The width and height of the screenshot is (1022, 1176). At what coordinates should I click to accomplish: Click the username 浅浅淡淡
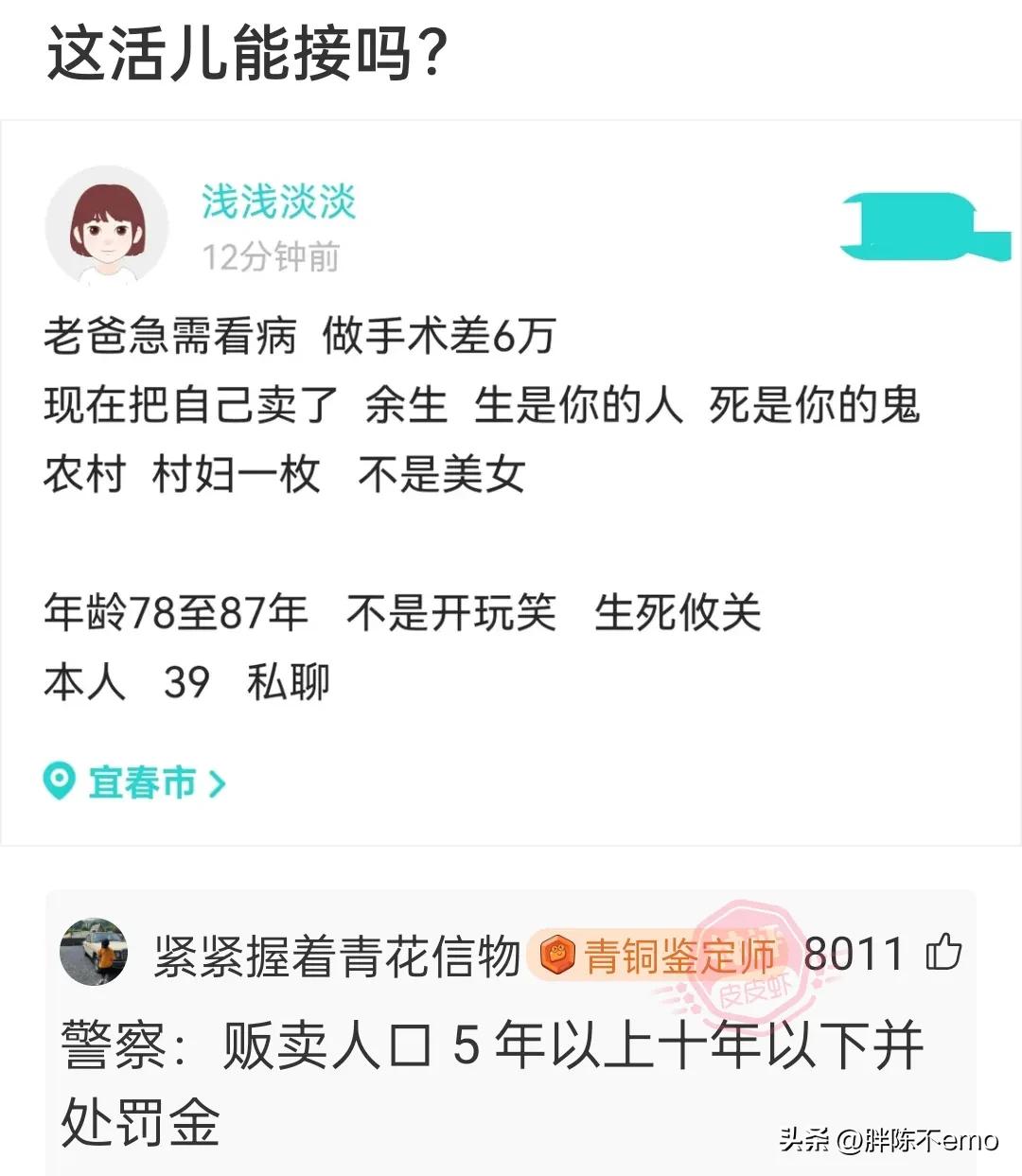pyautogui.click(x=281, y=199)
